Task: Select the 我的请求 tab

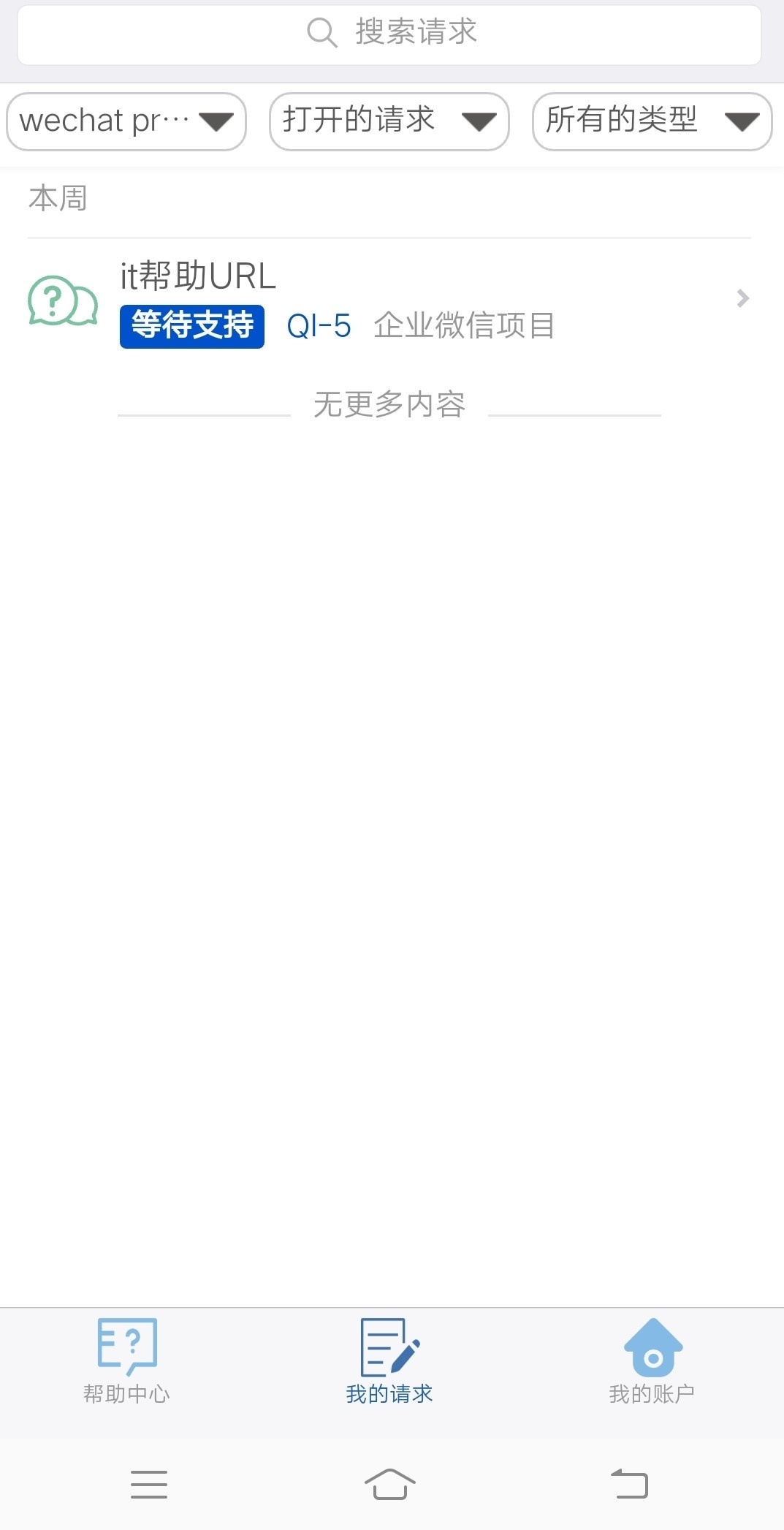Action: pos(389,1361)
